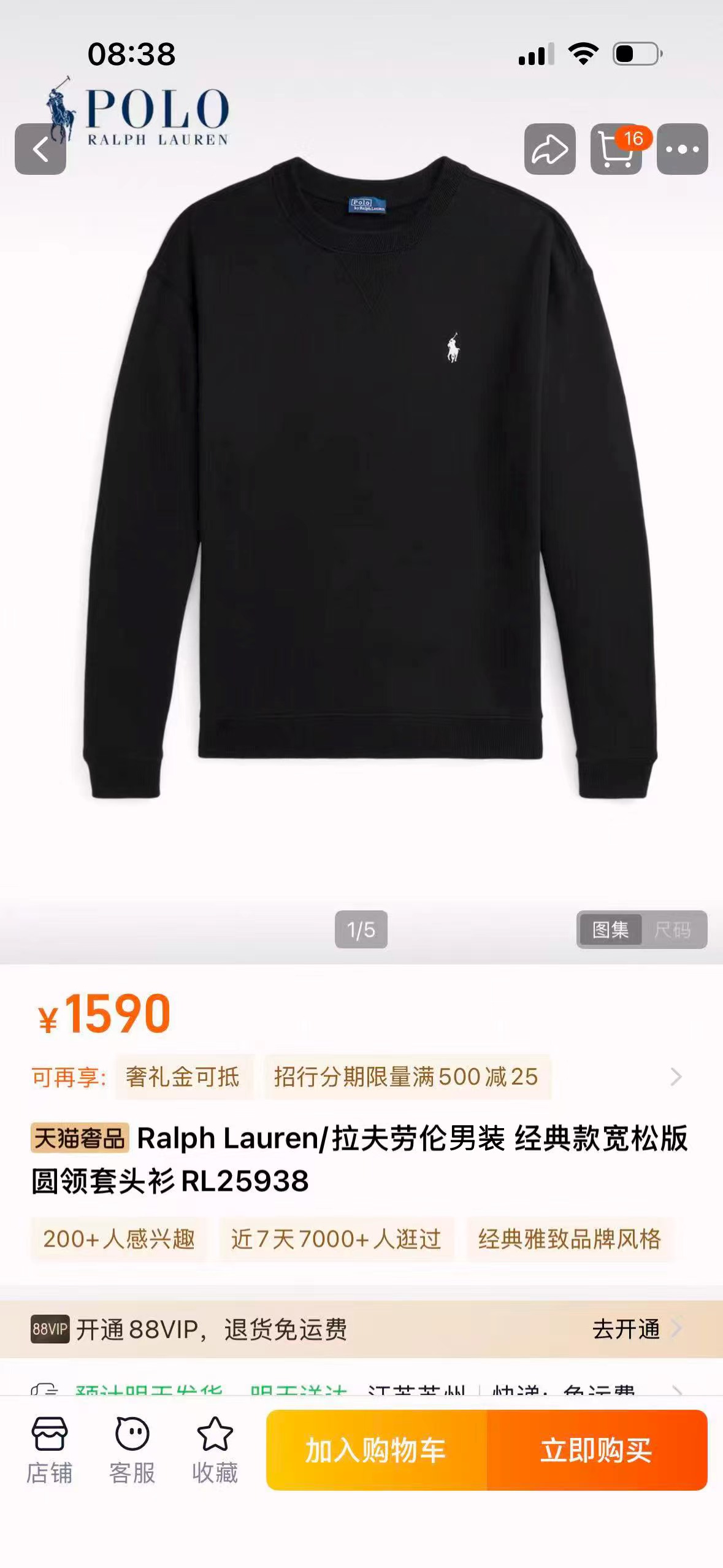Open the black sweatshirt product image
Image resolution: width=723 pixels, height=1568 pixels.
coord(370,478)
